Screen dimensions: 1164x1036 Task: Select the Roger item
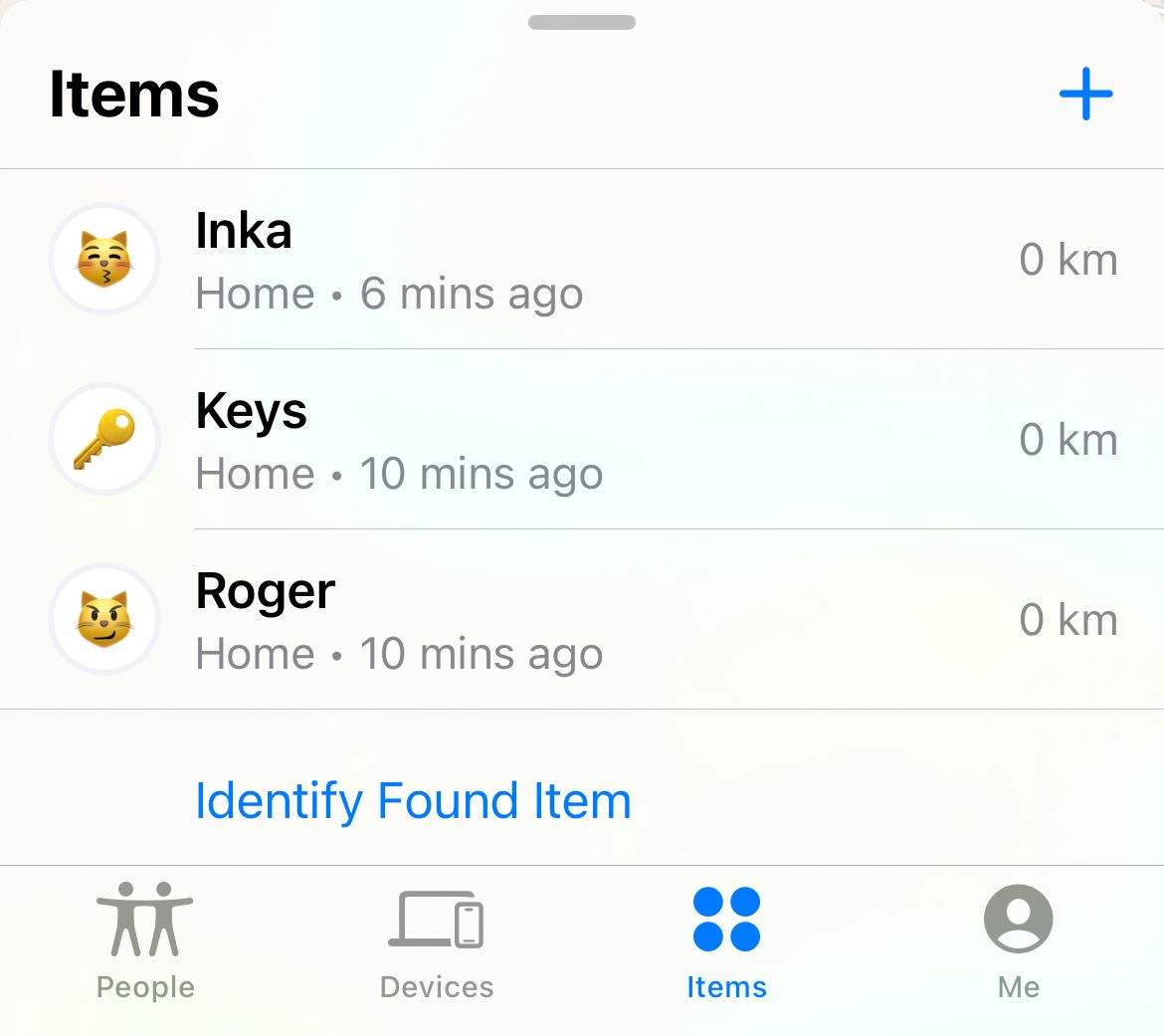pos(582,620)
